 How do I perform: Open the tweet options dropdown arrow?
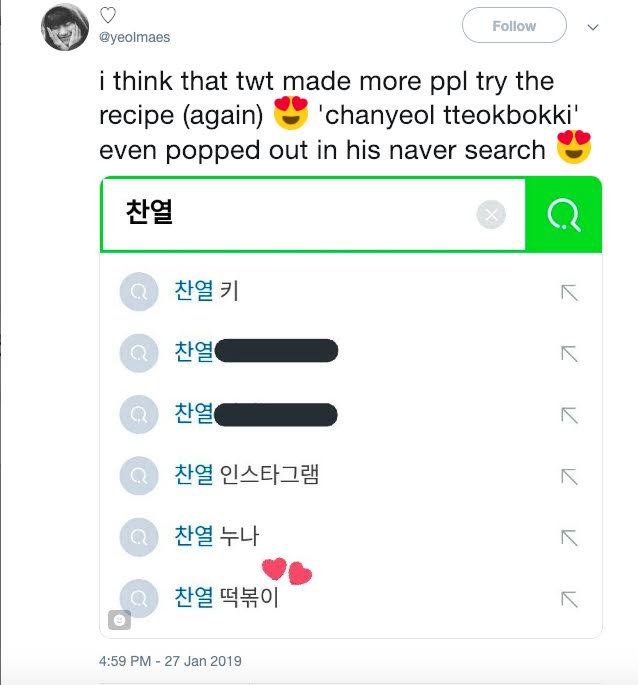[x=592, y=27]
